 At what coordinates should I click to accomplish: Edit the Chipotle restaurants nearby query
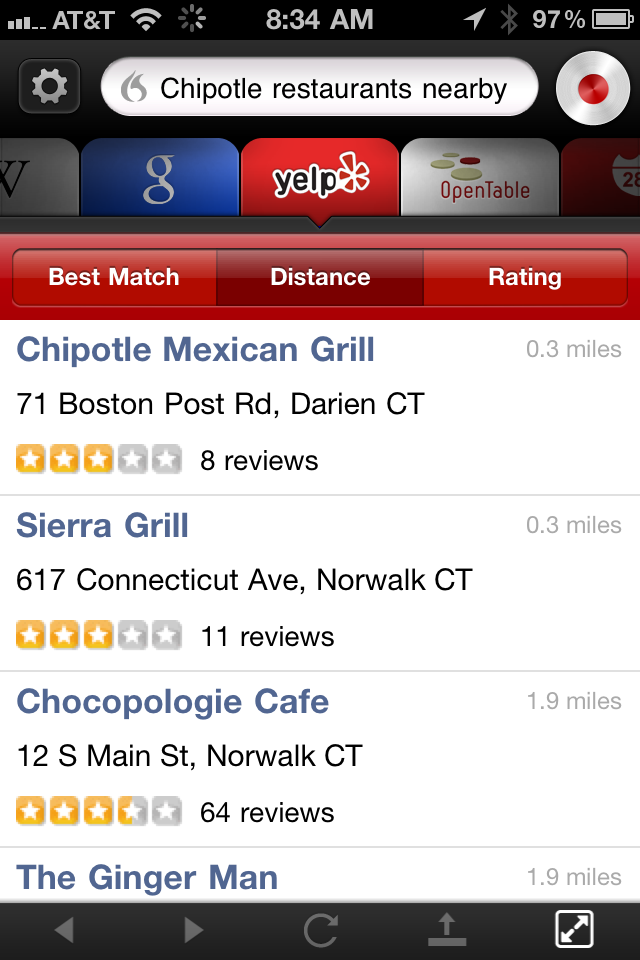320,89
